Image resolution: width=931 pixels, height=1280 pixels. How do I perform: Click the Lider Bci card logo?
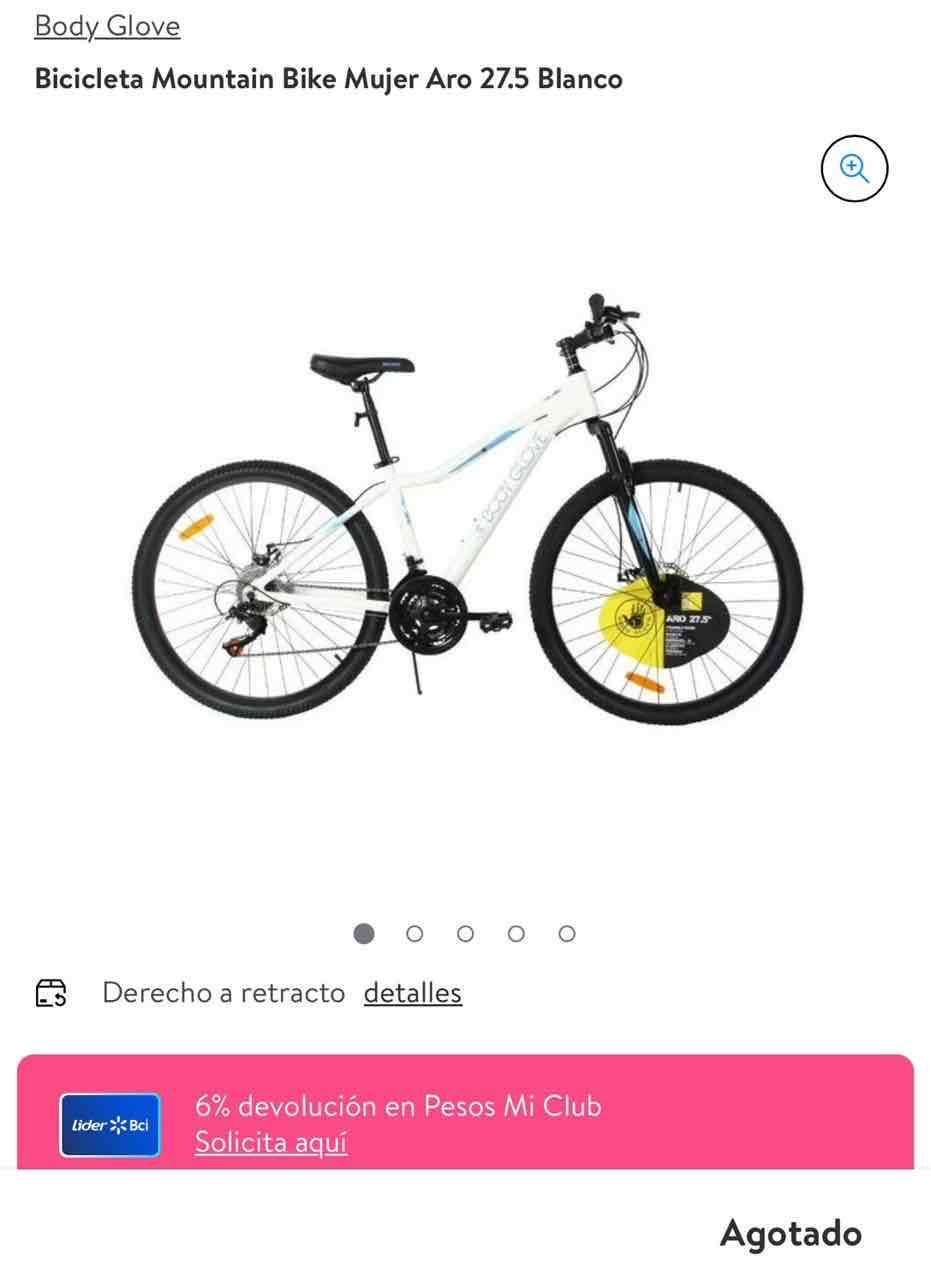tap(110, 1124)
